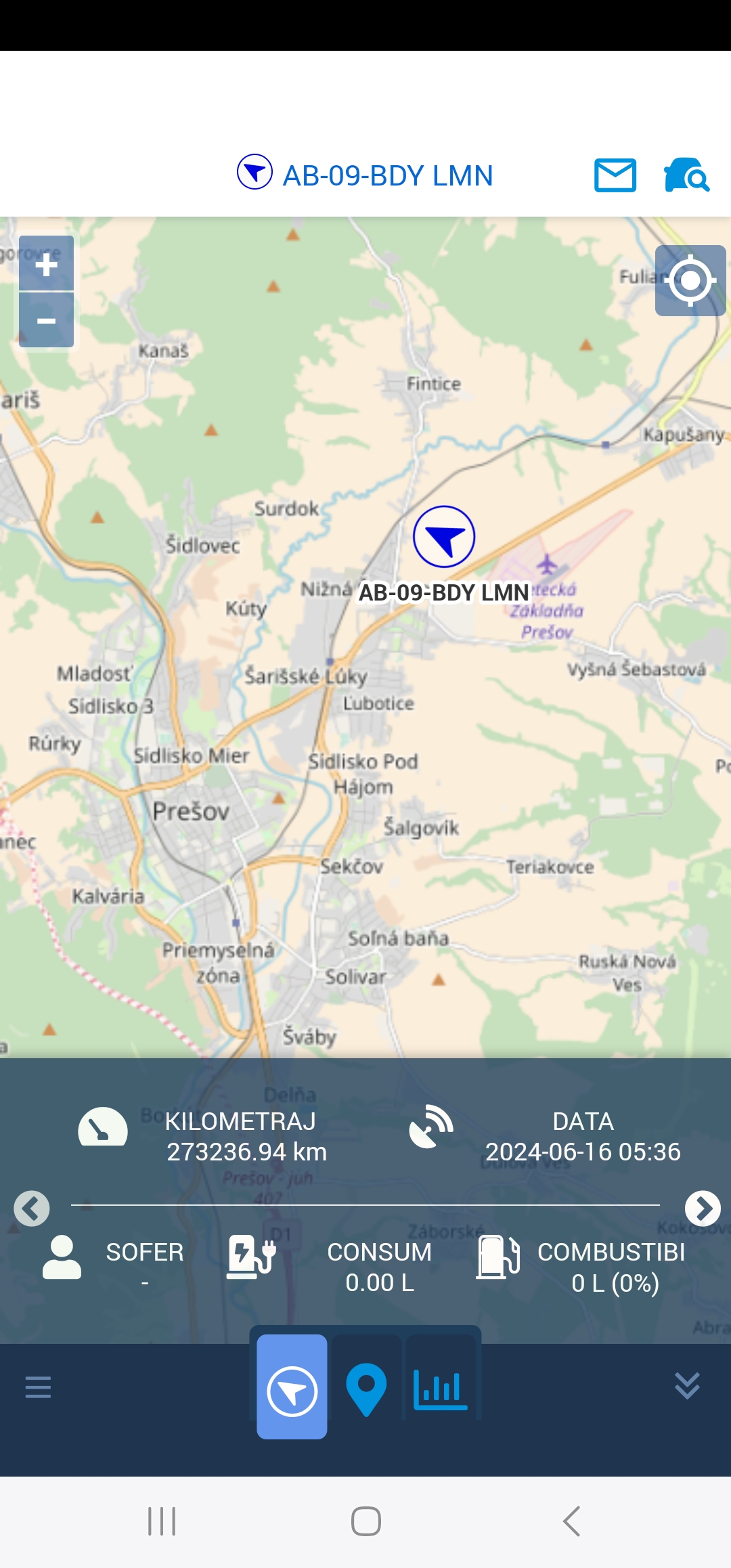
Task: Go to the previous info panel
Action: (x=32, y=1208)
